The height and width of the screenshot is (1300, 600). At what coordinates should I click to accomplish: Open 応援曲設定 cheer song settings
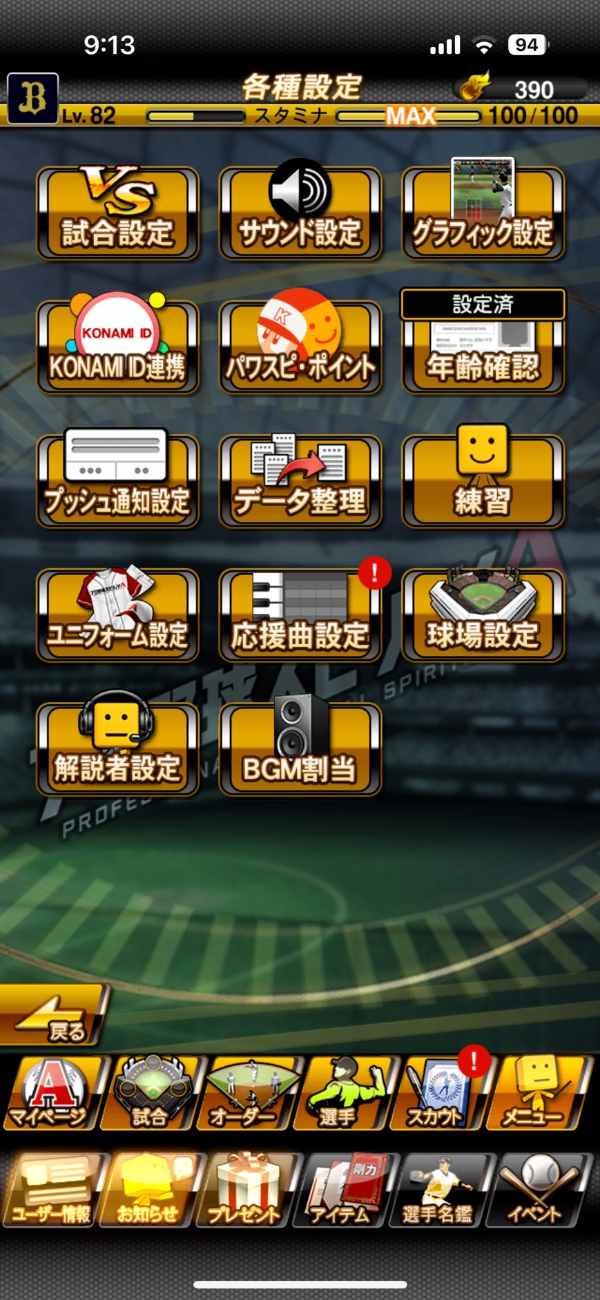click(x=300, y=614)
